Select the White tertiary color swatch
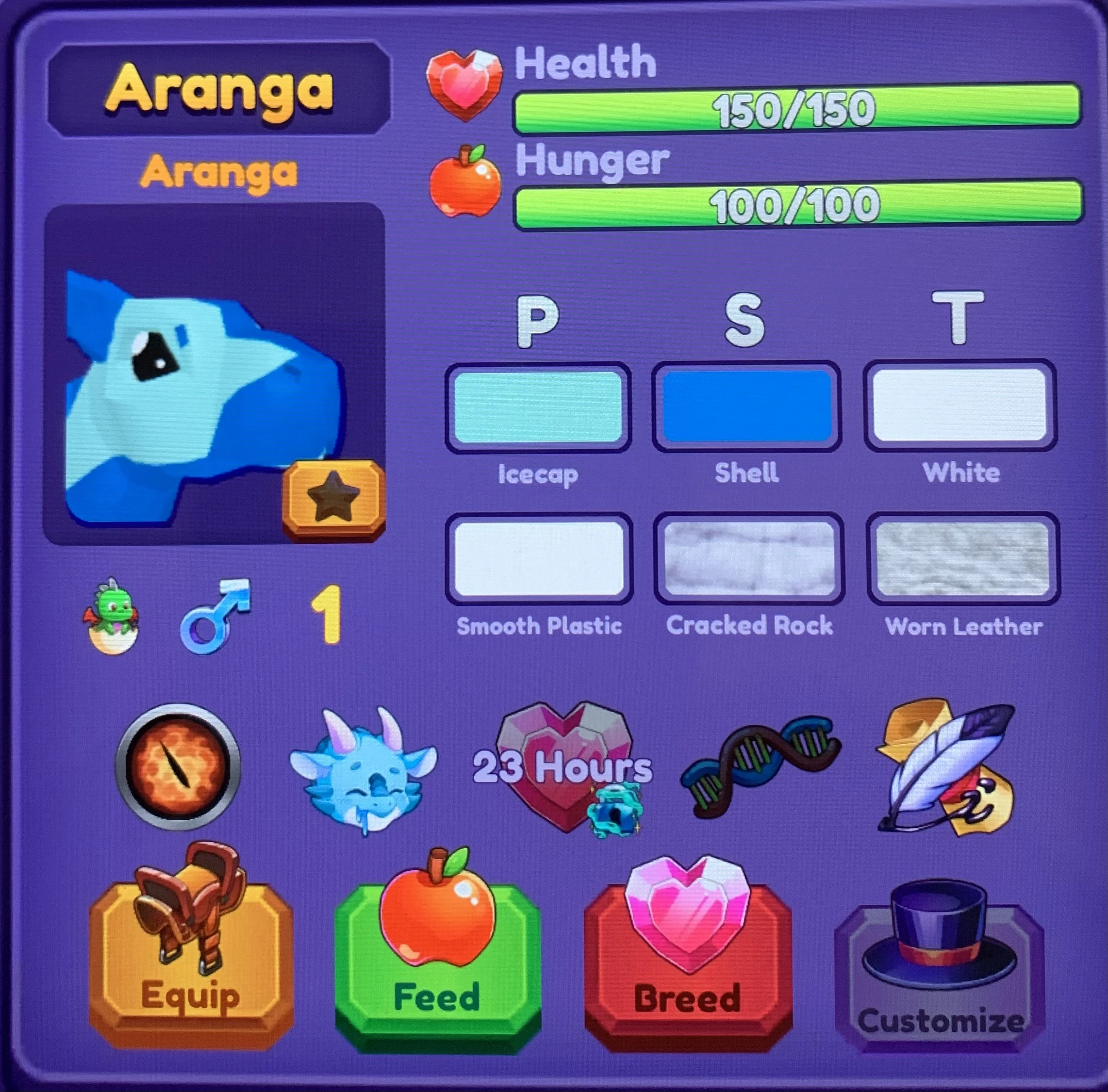Screen dimensions: 1108x1092 click(x=960, y=405)
